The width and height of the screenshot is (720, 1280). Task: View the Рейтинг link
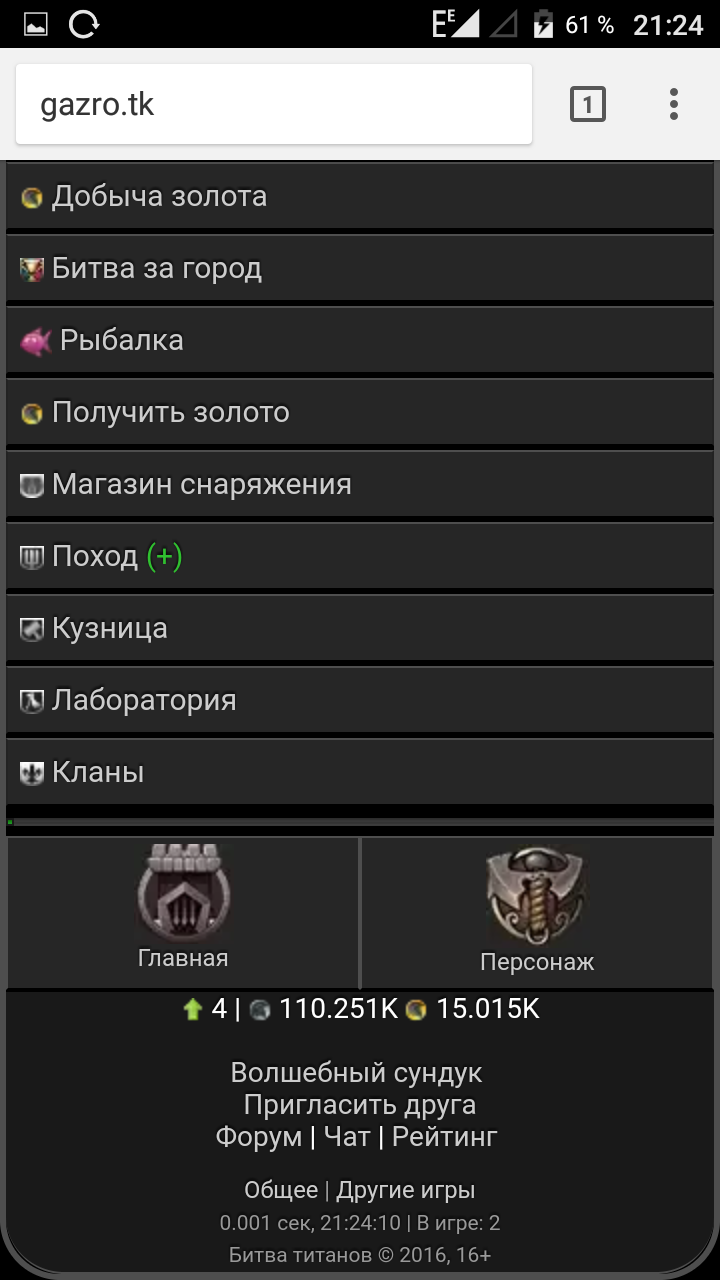444,1137
